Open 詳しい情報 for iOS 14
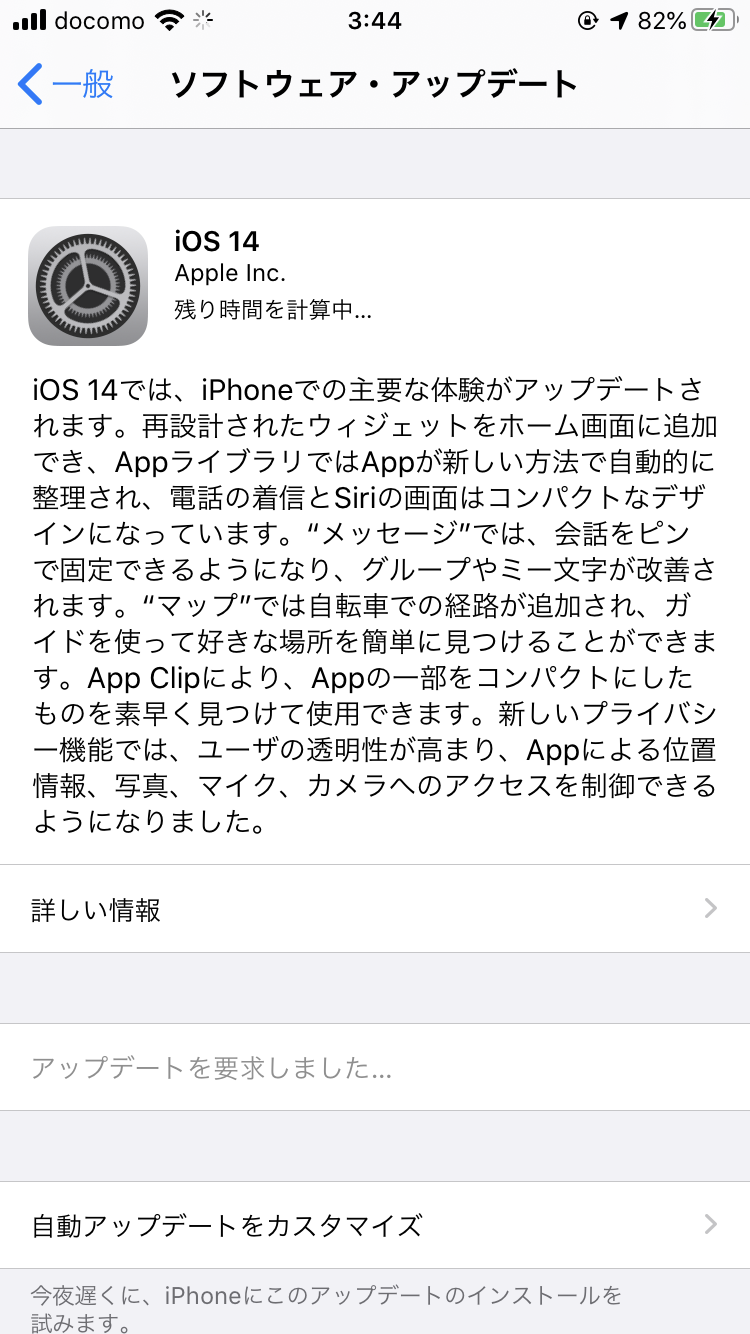The height and width of the screenshot is (1334, 750). click(375, 909)
